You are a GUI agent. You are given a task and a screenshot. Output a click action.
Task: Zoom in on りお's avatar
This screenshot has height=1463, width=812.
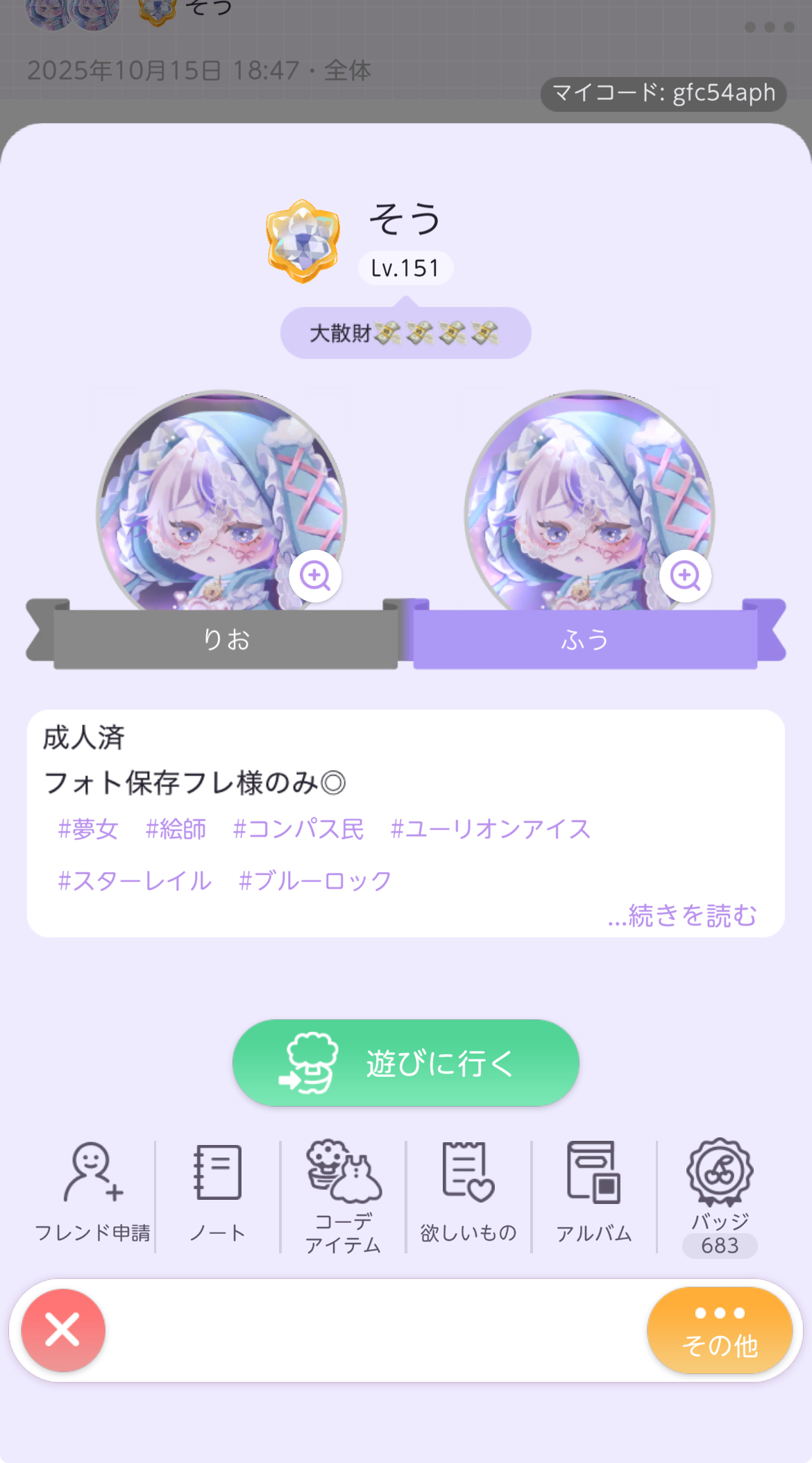[315, 576]
